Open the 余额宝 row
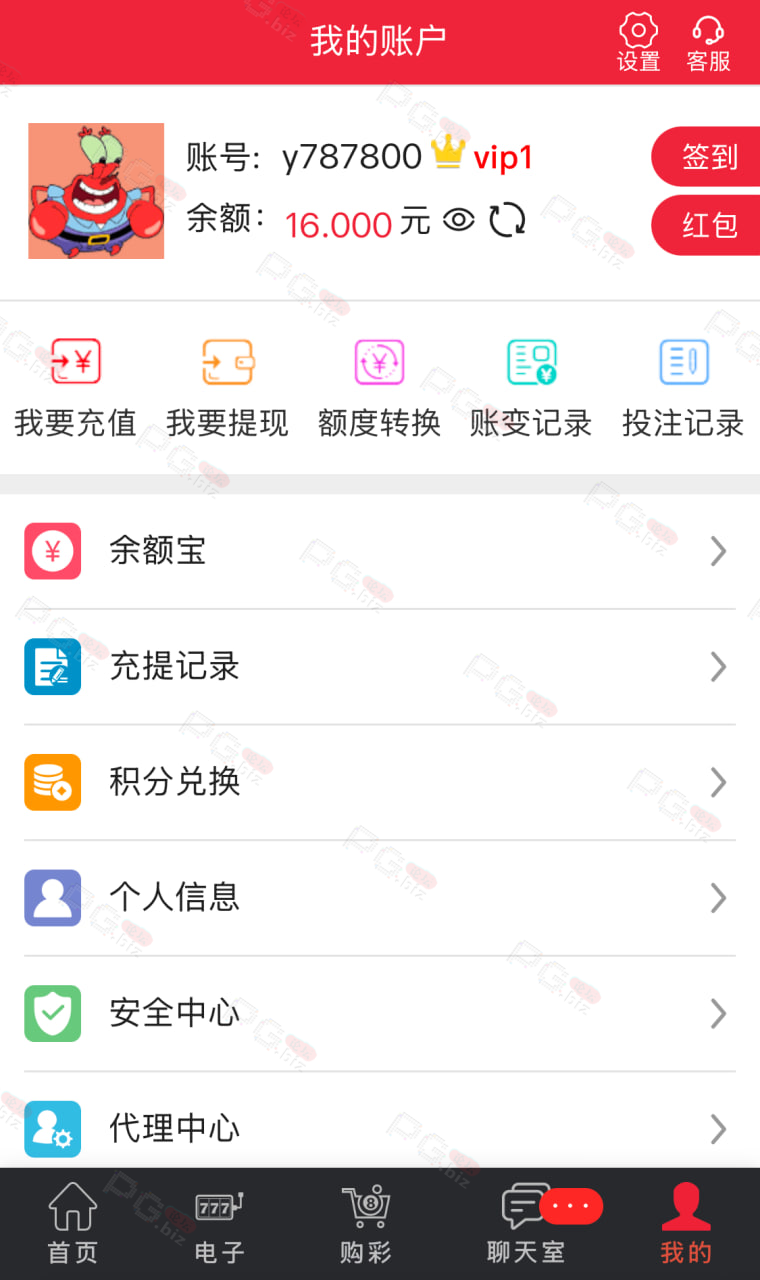 click(380, 551)
